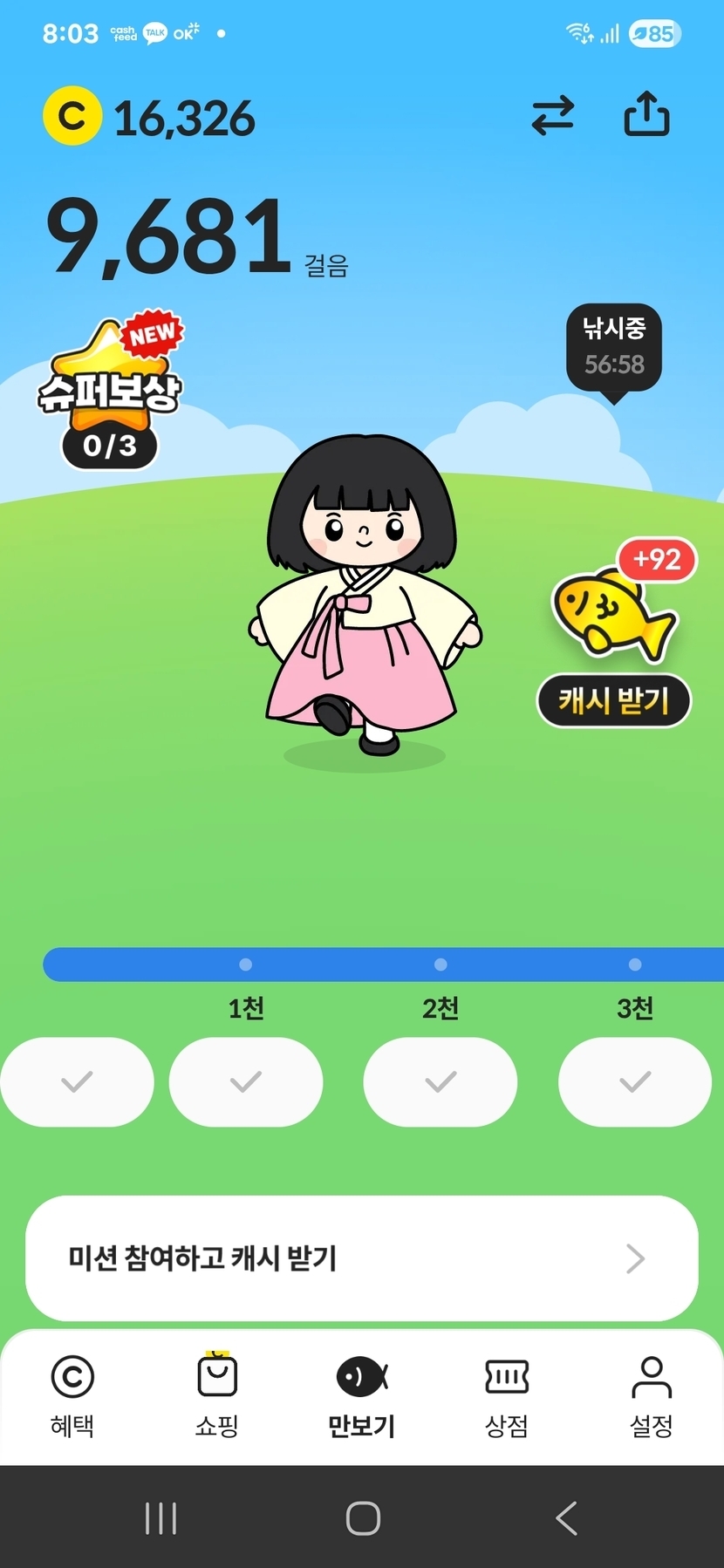Check the 낚시중 timer bubble

(614, 348)
